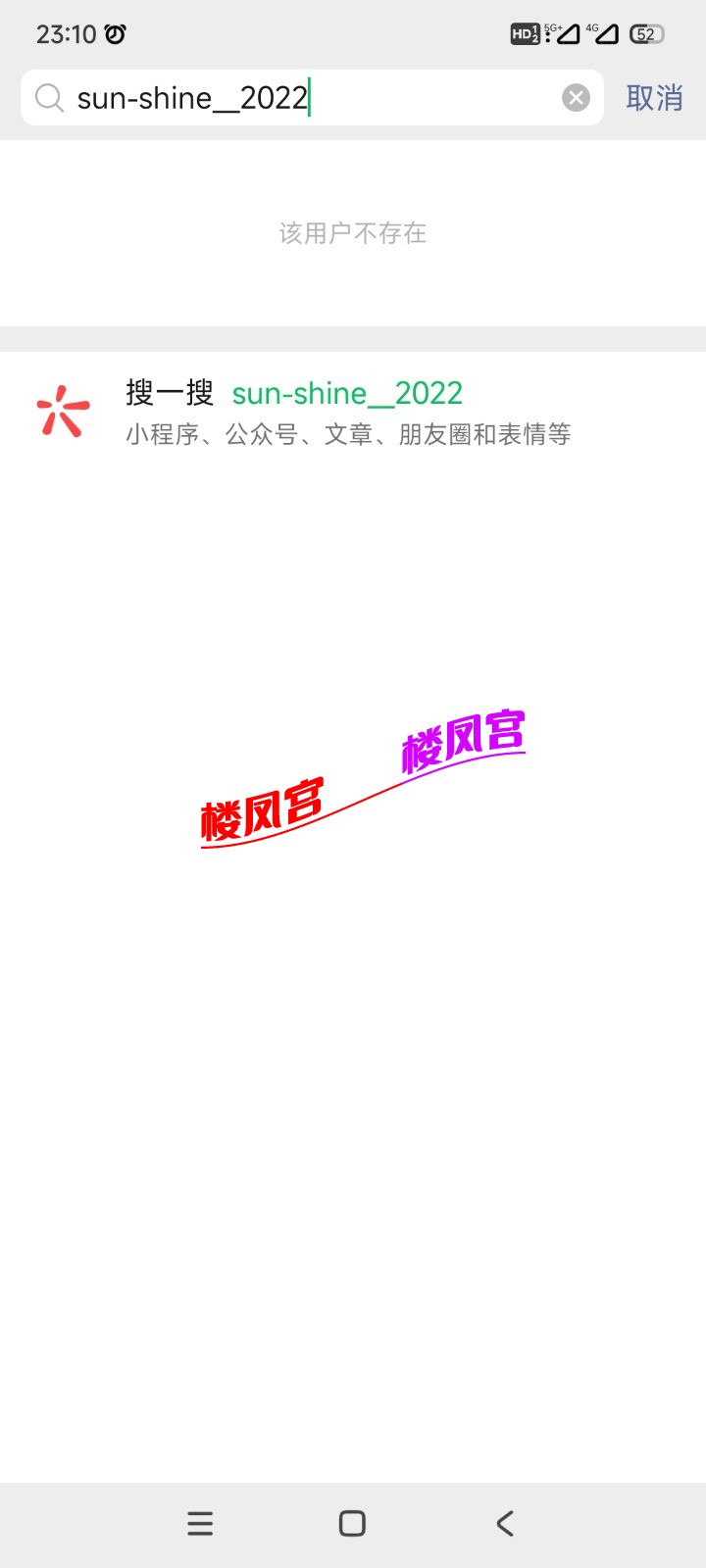Tap the back arrow navigation button
Viewport: 706px width, 1568px height.
point(504,1522)
